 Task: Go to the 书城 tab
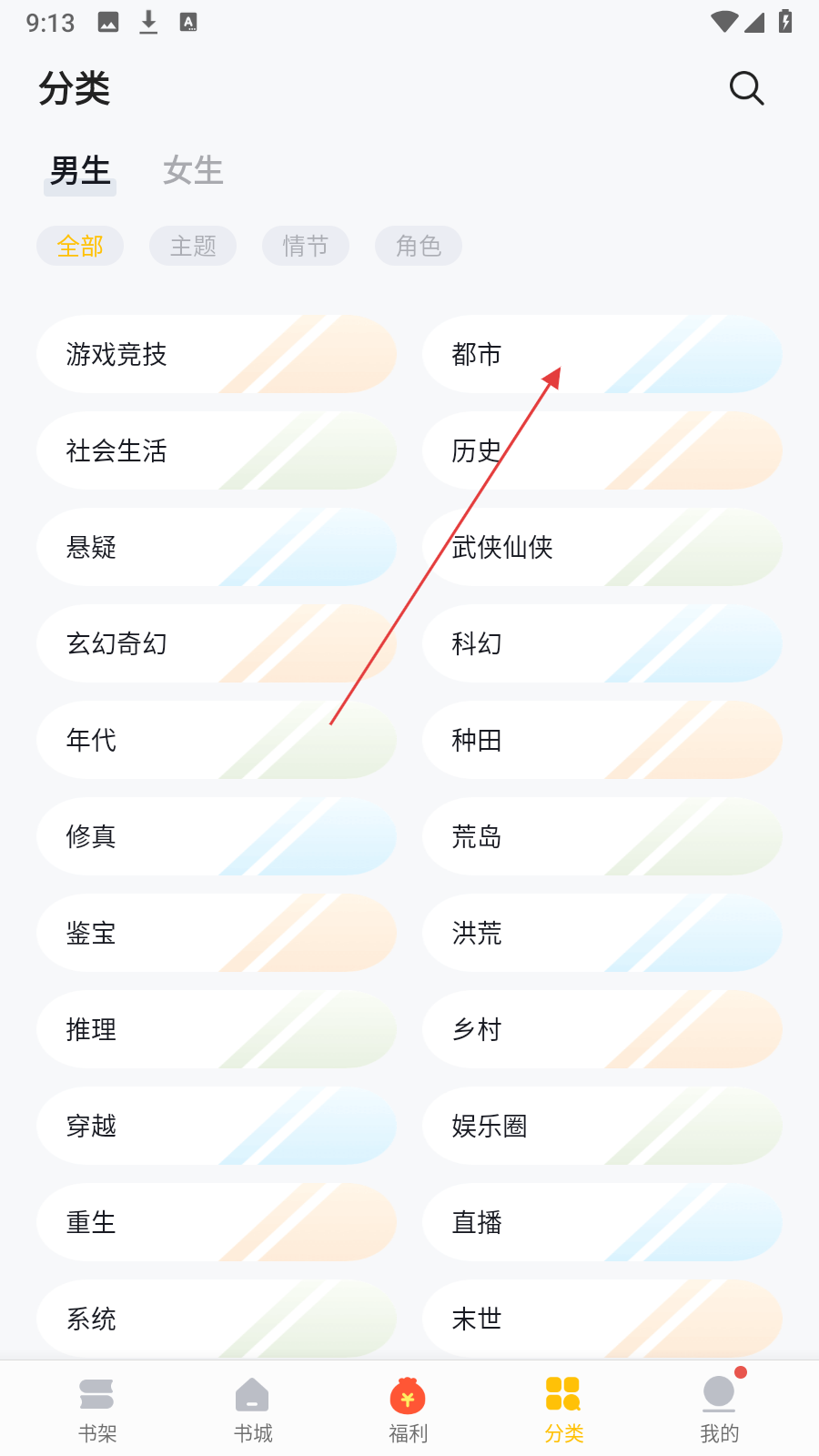pyautogui.click(x=253, y=1410)
